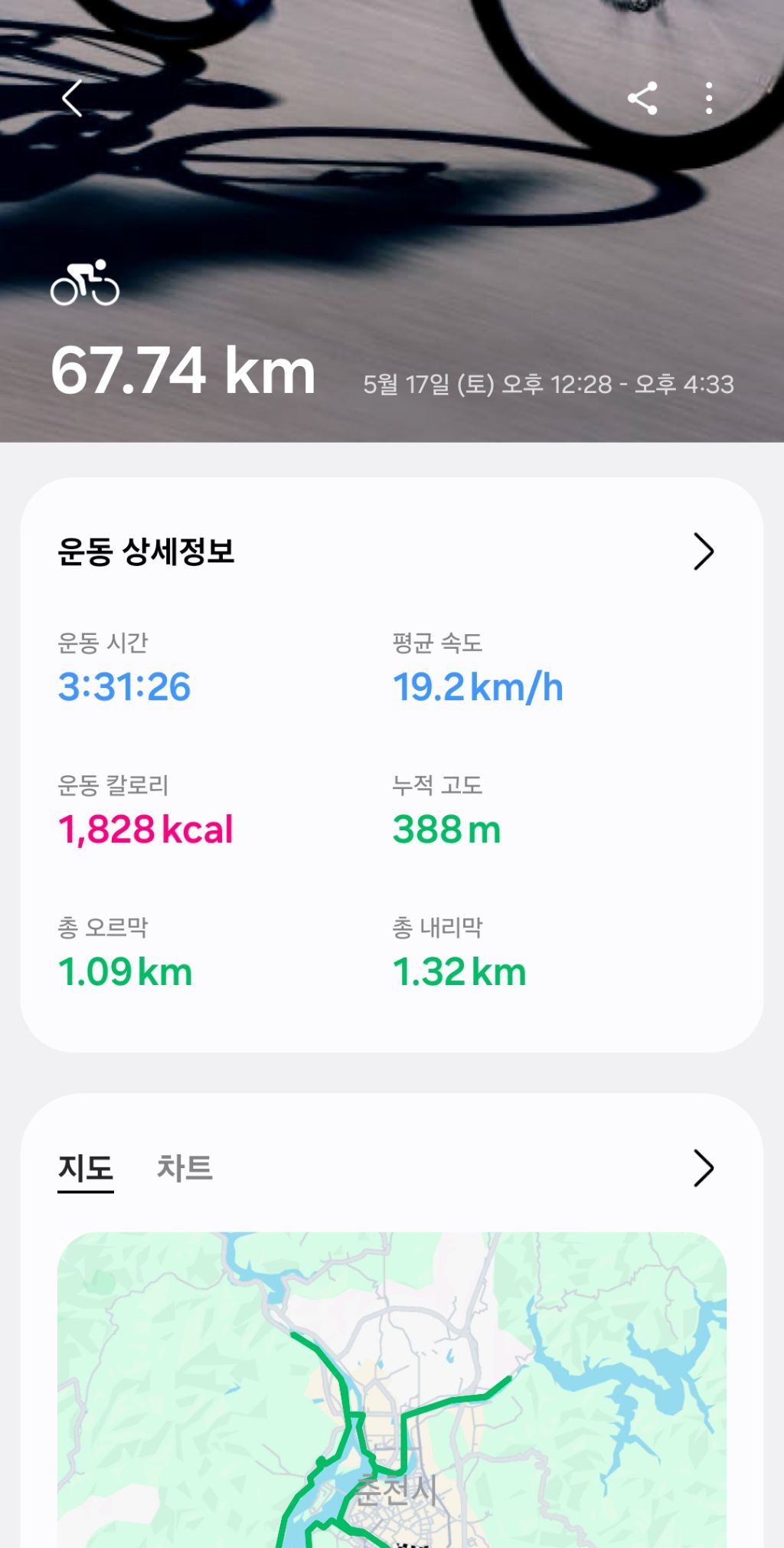Image resolution: width=784 pixels, height=1548 pixels.
Task: Select the 지도 tab
Action: (x=86, y=1169)
